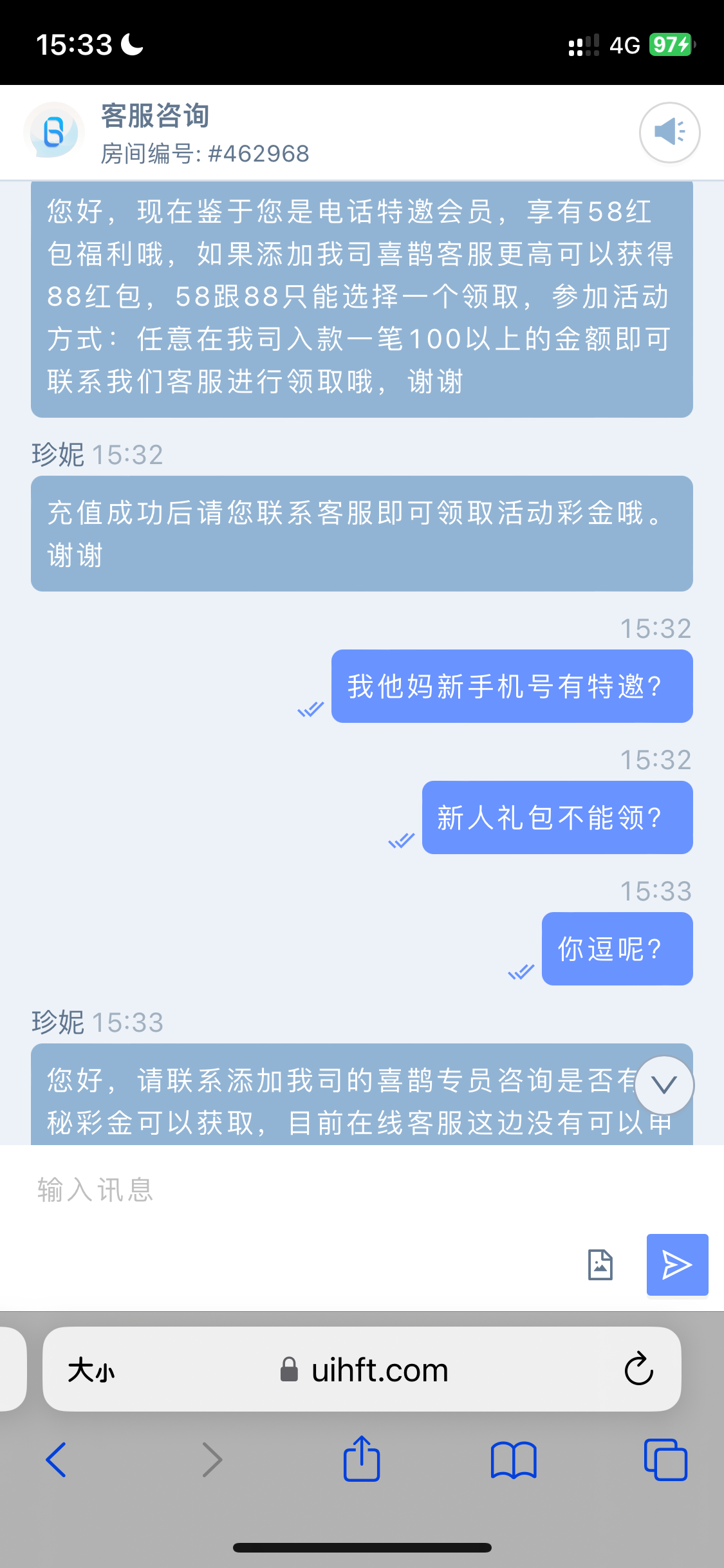Tap the send message arrow icon
Screen dimensions: 724x1568
click(x=677, y=1264)
